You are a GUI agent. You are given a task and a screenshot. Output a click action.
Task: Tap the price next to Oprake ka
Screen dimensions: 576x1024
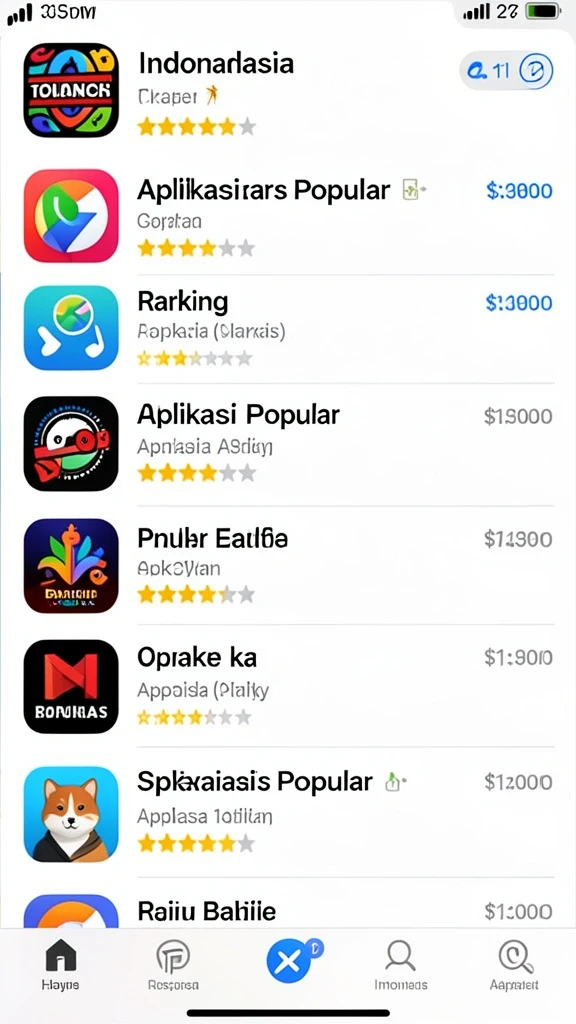pos(519,658)
